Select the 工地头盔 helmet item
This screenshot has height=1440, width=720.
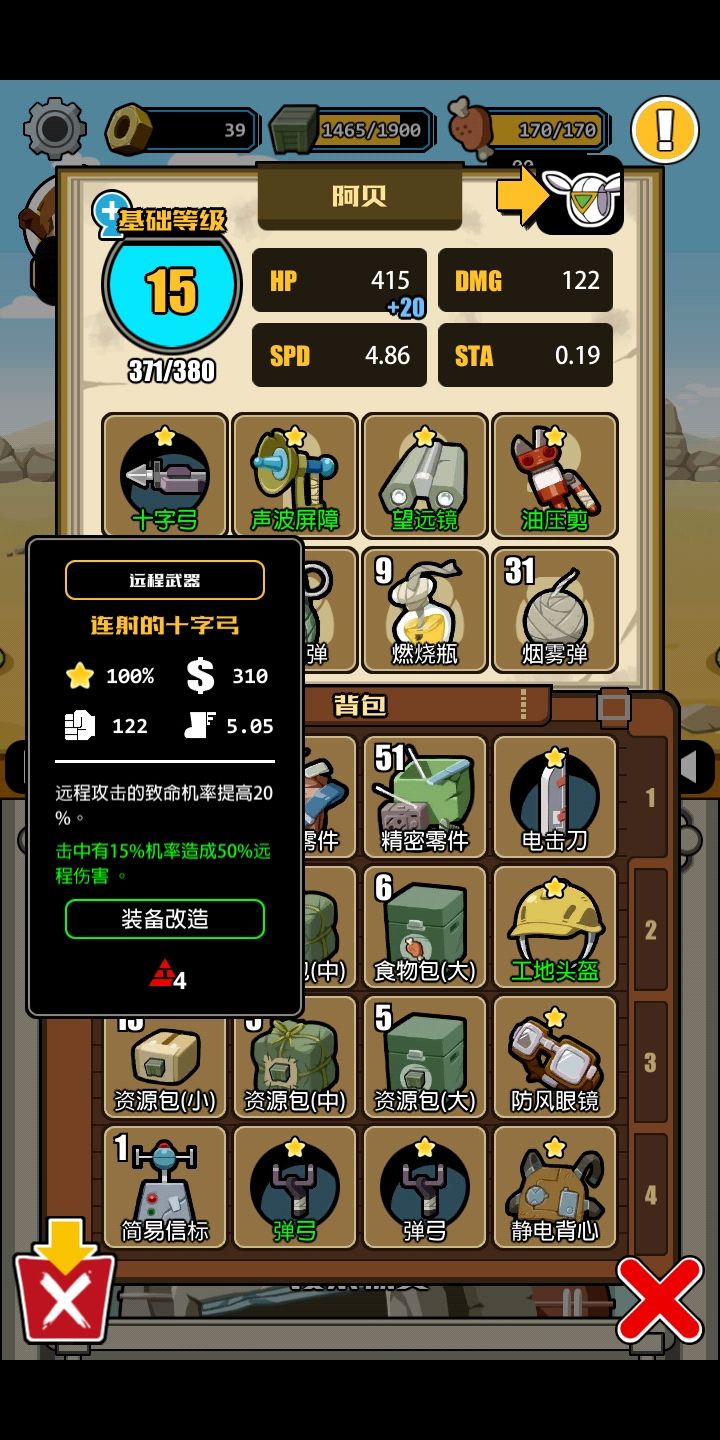pyautogui.click(x=554, y=925)
